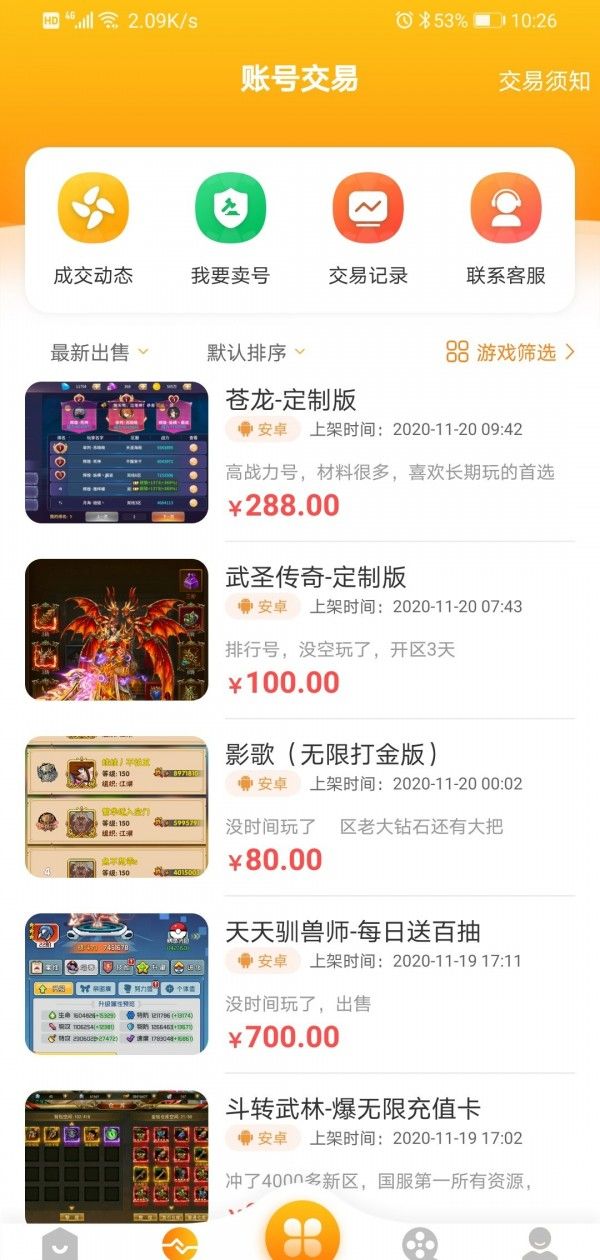600x1260 pixels.
Task: Tap 我要卖号 to sell an account
Action: click(231, 228)
